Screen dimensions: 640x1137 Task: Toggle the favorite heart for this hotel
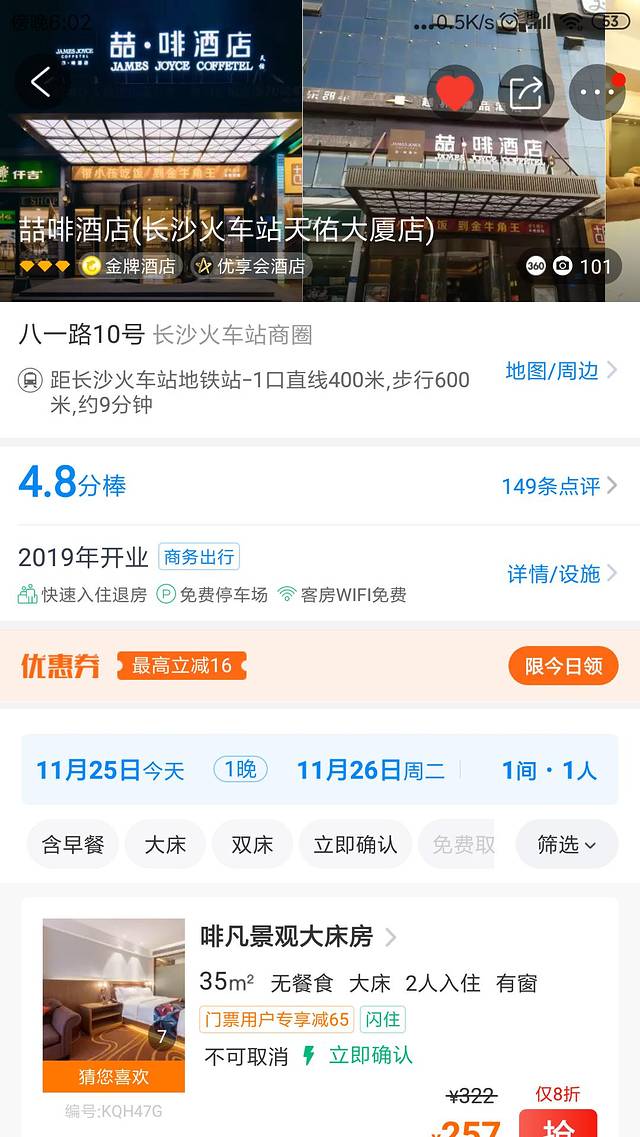455,92
